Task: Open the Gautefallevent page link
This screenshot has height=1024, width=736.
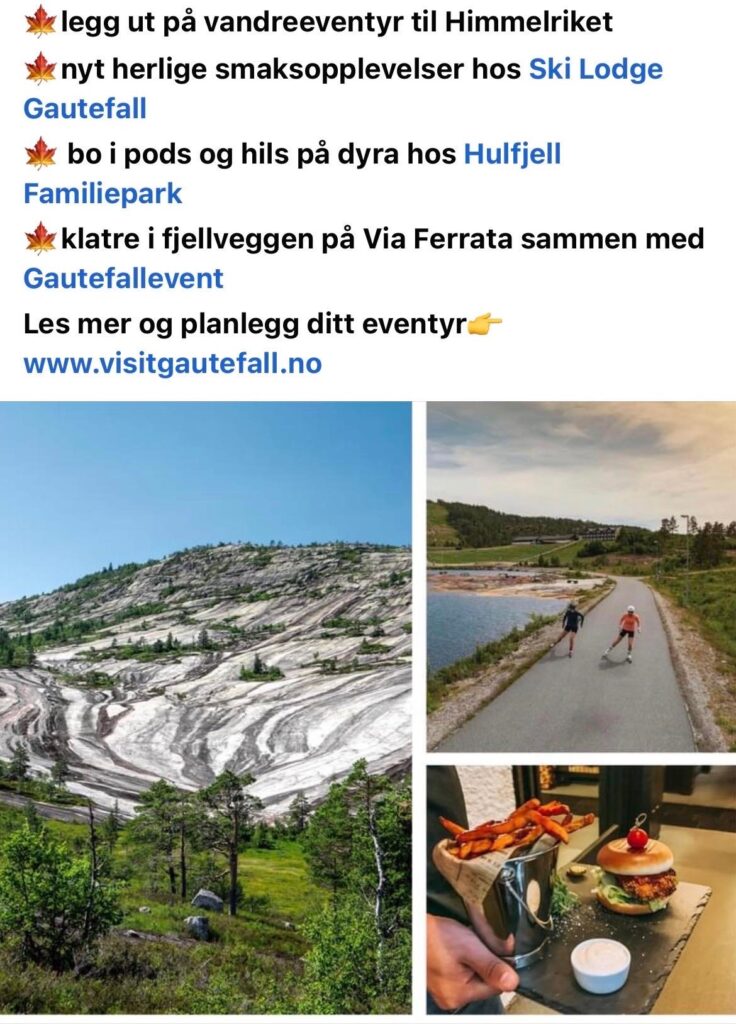Action: click(123, 278)
